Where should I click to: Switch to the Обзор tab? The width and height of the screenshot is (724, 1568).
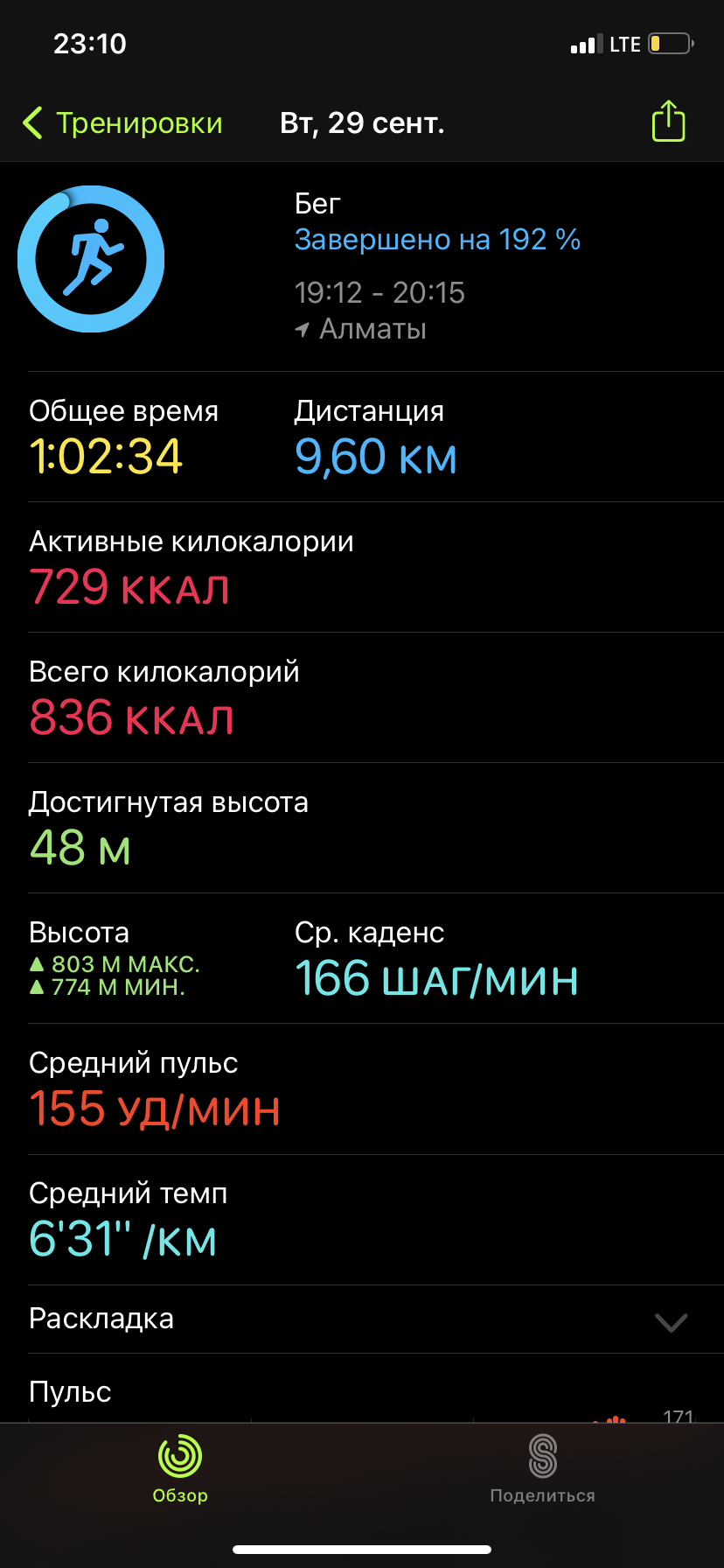180,1468
